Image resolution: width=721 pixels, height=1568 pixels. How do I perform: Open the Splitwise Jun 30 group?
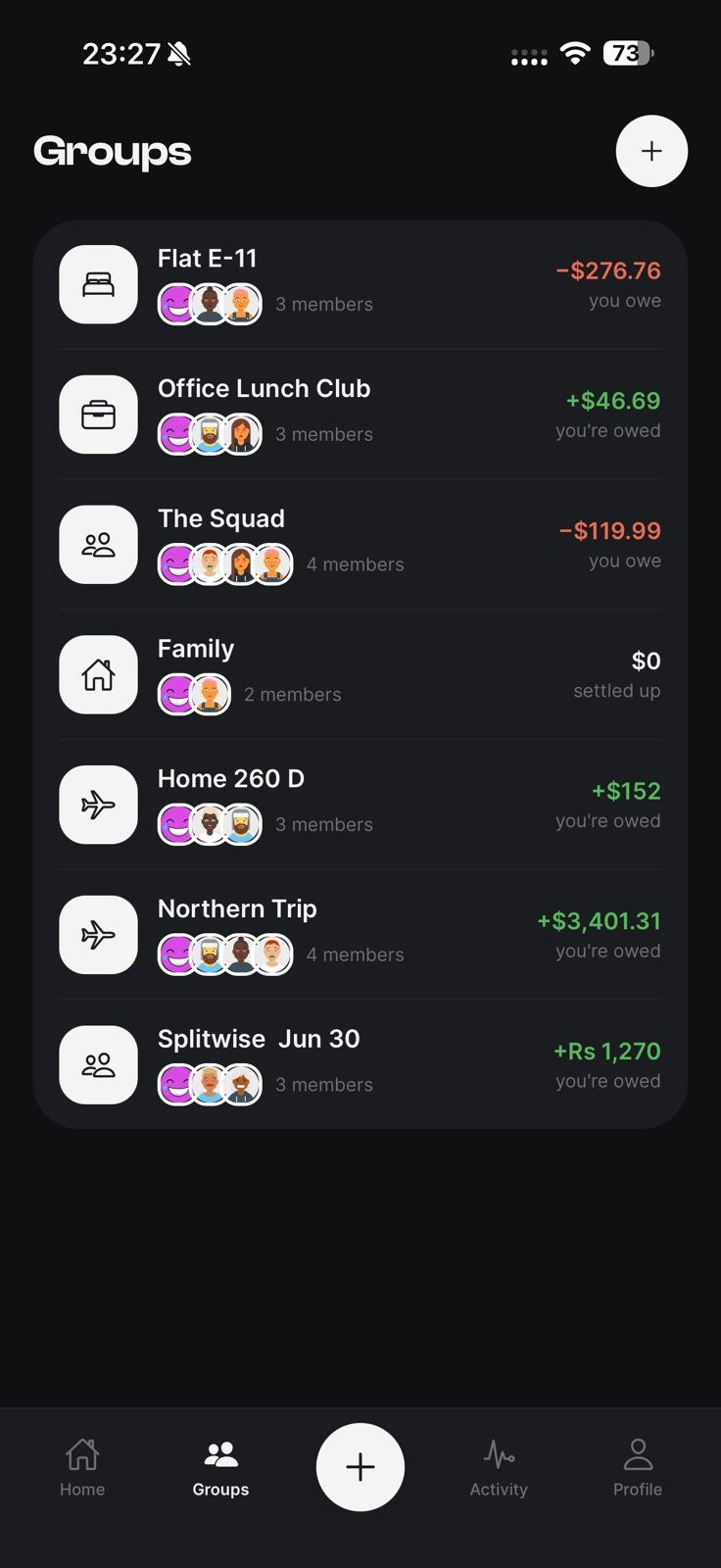[360, 1064]
